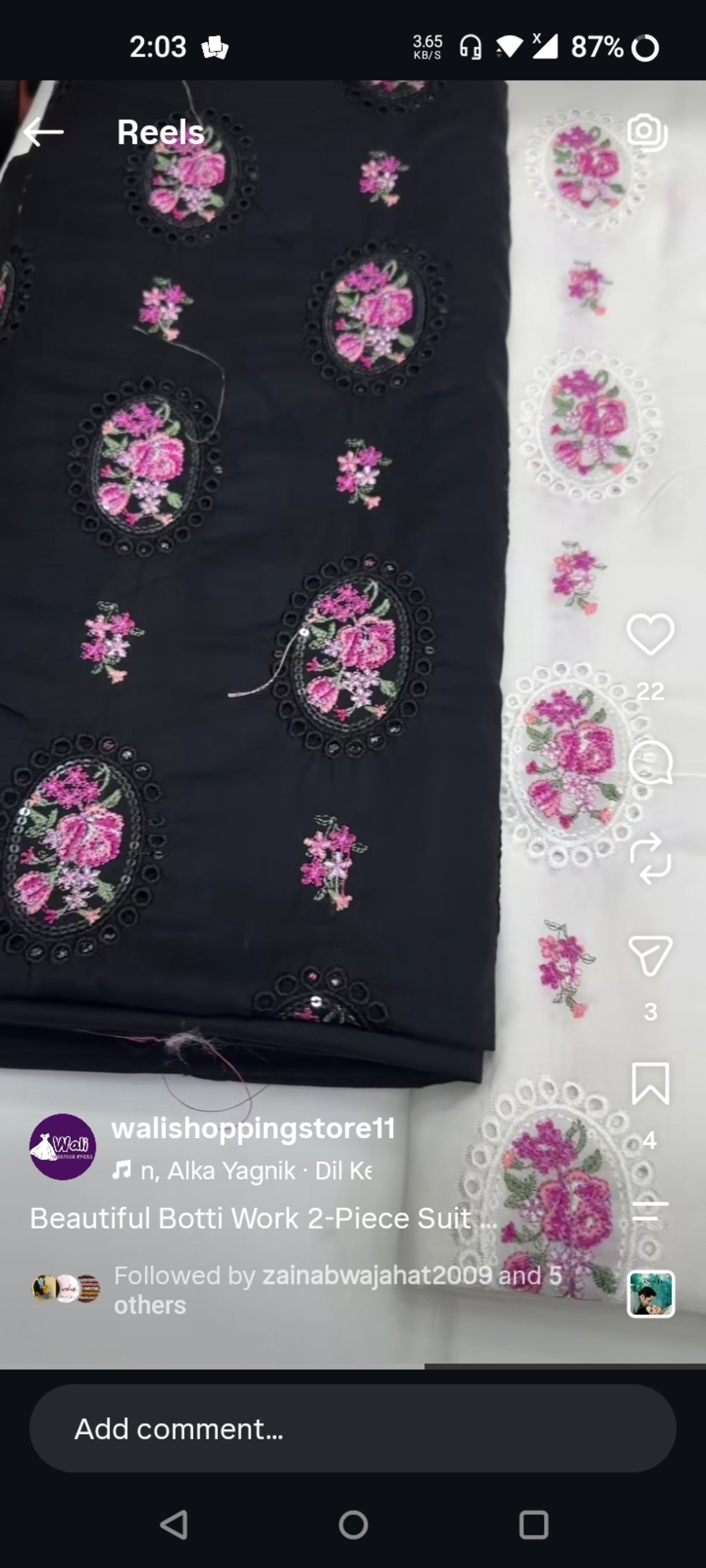Viewport: 706px width, 1568px height.
Task: Open comments on this reel
Action: [650, 763]
